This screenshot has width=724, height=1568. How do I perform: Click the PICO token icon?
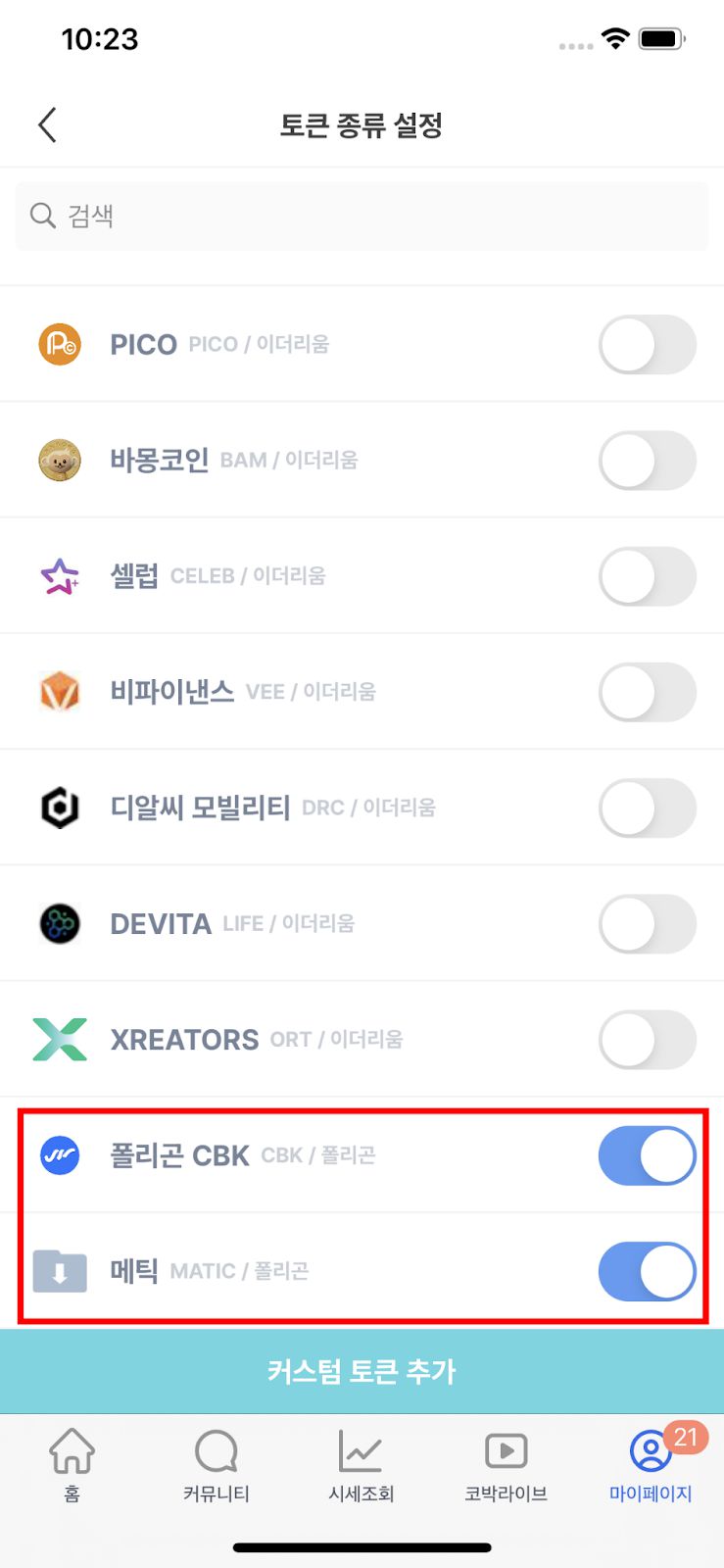[60, 344]
